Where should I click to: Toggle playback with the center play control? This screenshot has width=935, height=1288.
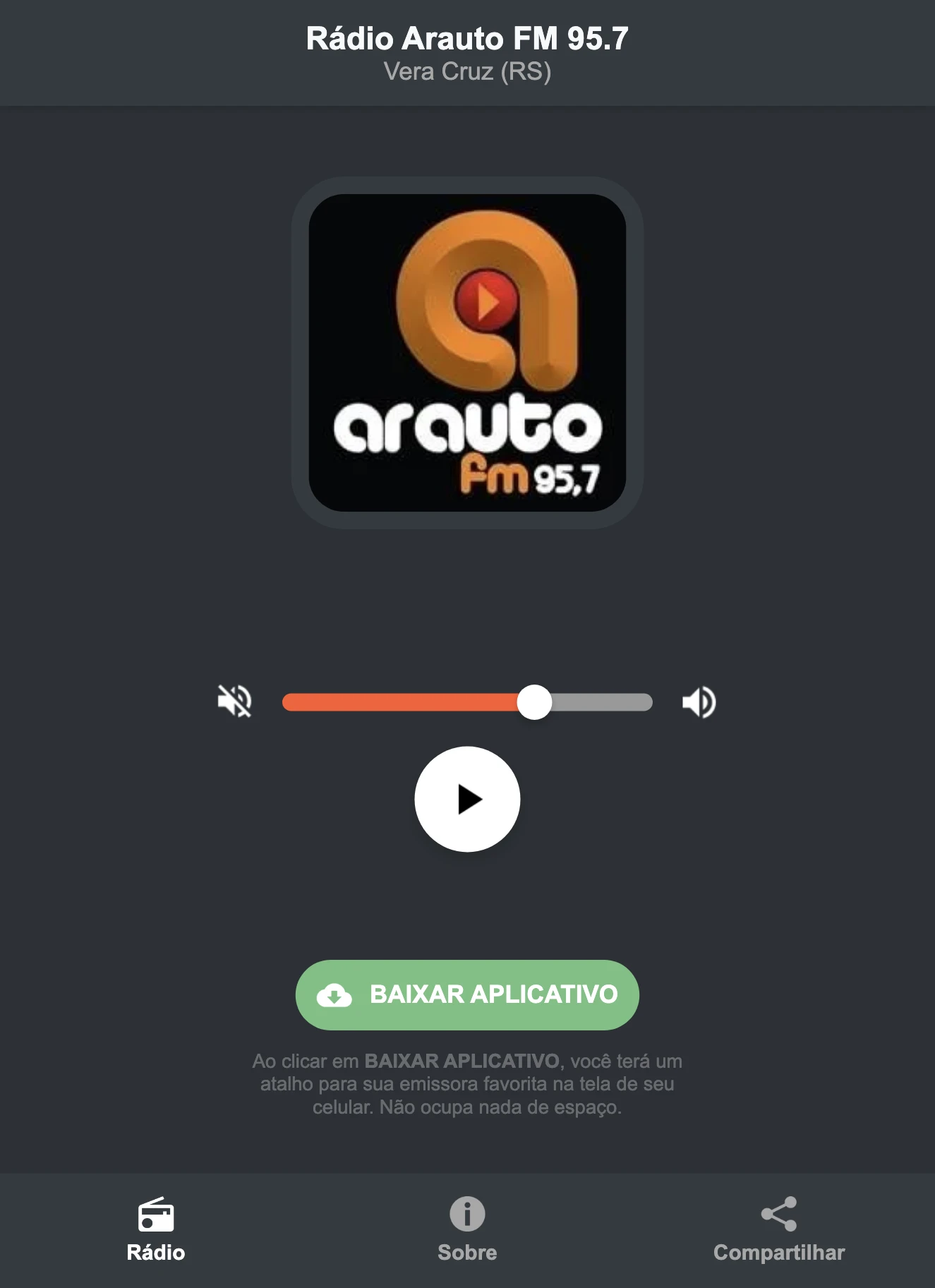[x=467, y=798]
